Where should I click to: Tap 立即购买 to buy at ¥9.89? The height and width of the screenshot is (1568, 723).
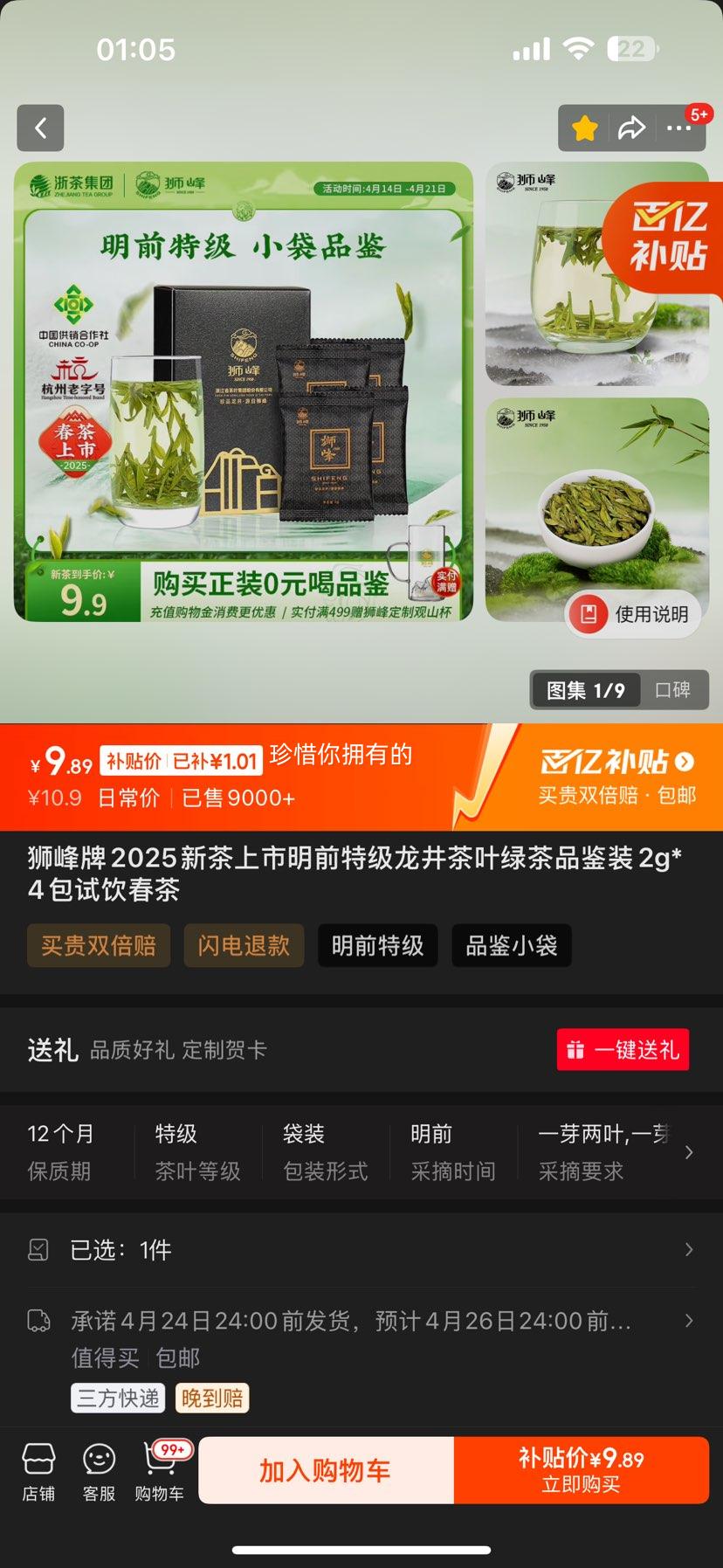(582, 1470)
